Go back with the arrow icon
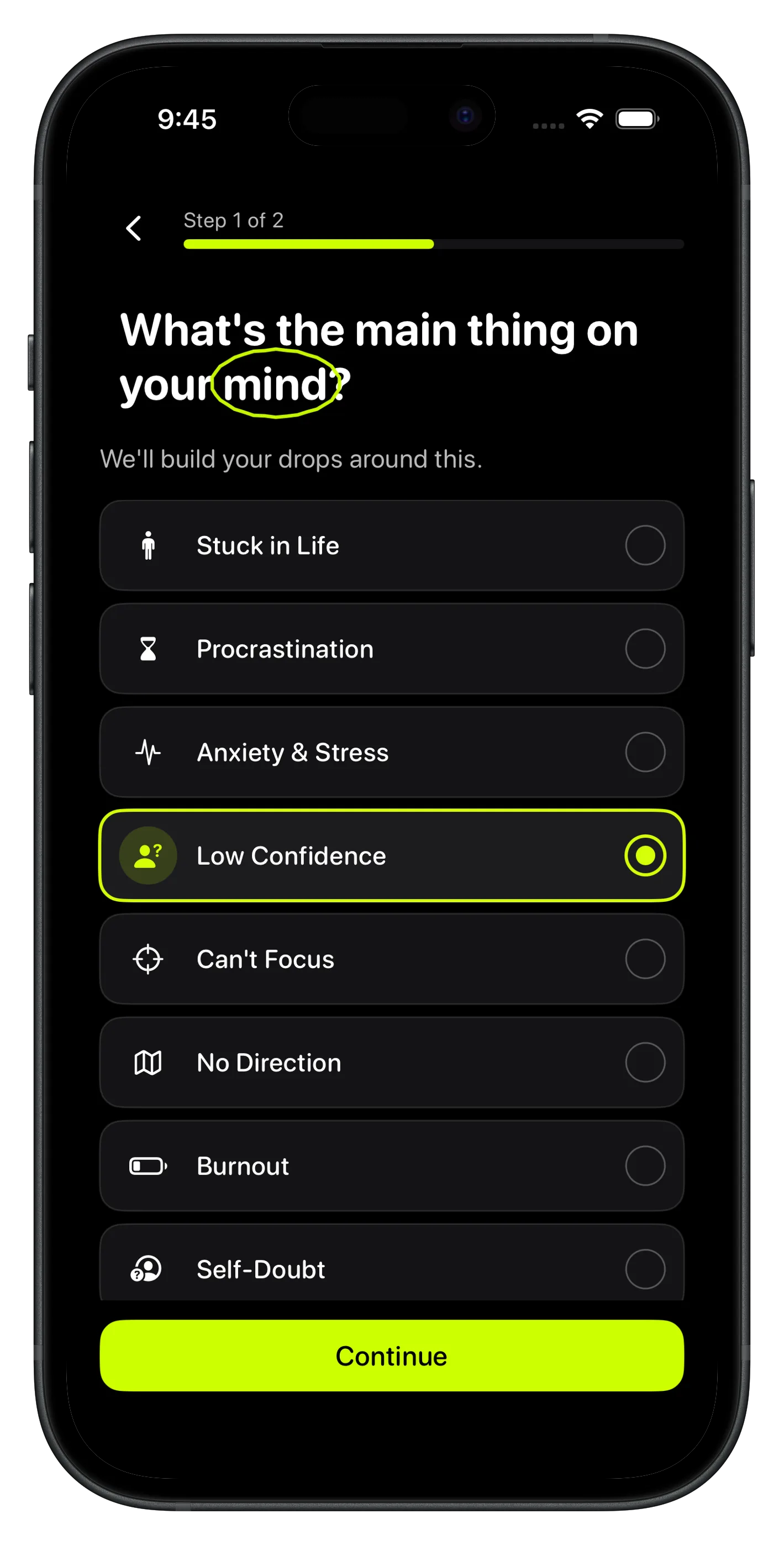 [x=134, y=229]
